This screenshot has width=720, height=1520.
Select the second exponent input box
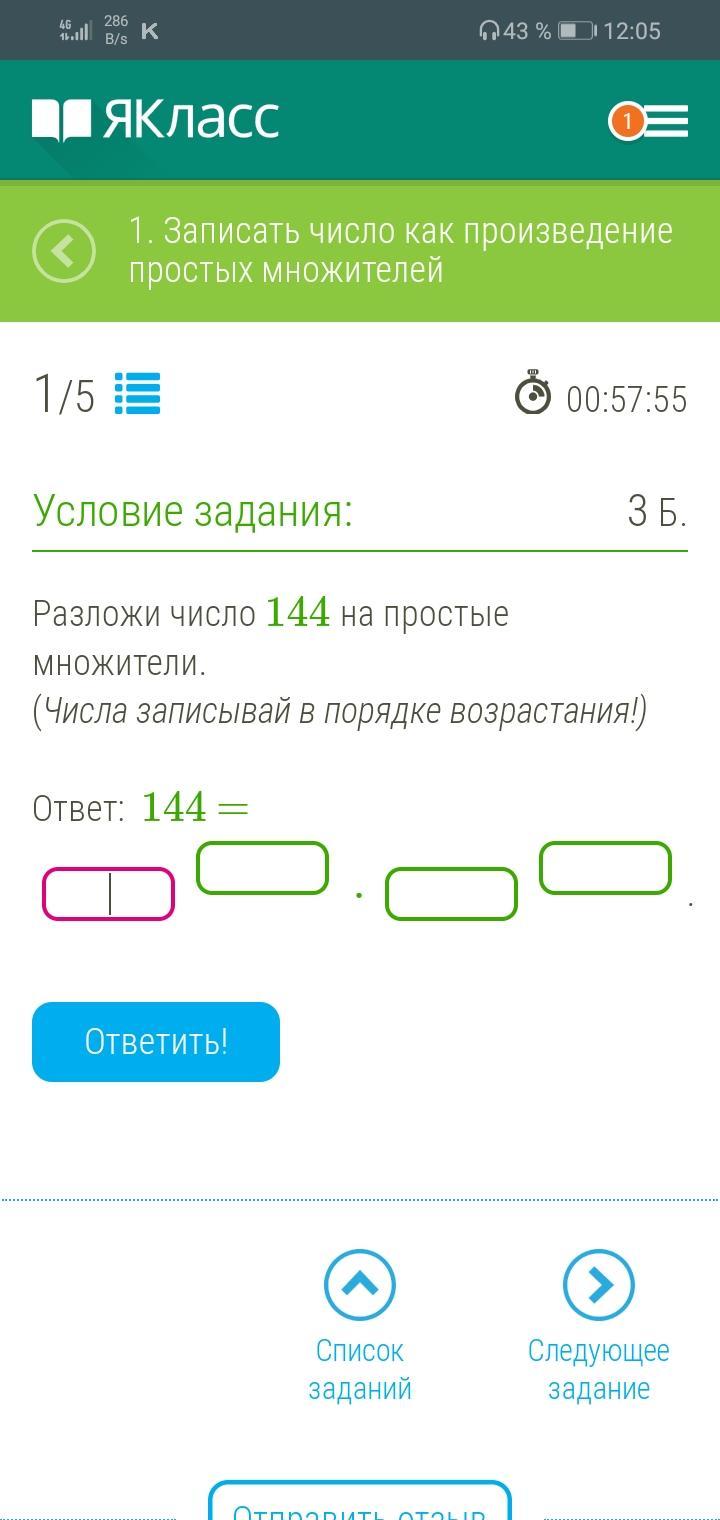[x=605, y=867]
